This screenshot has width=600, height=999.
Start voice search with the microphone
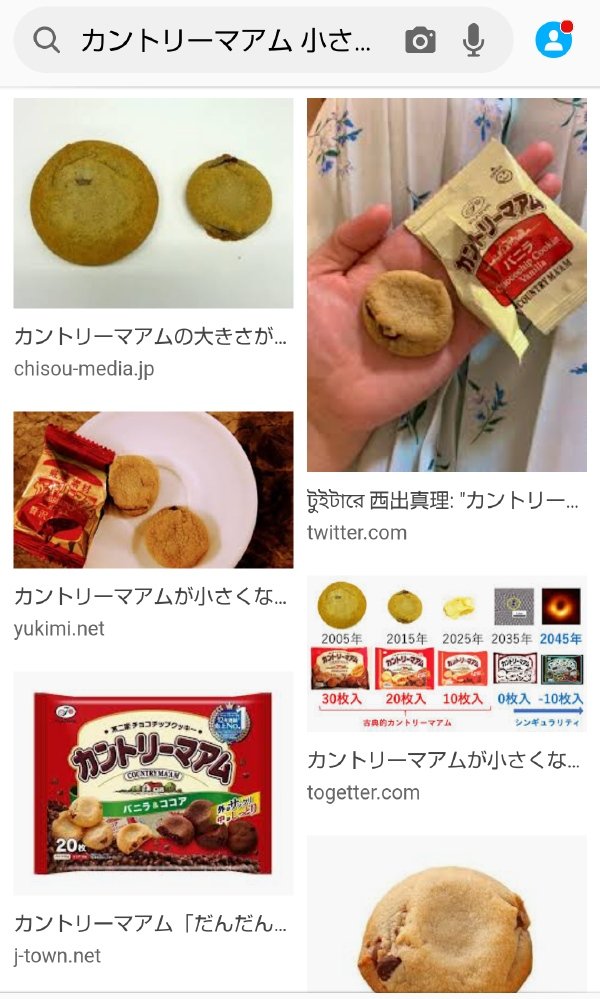[x=473, y=40]
